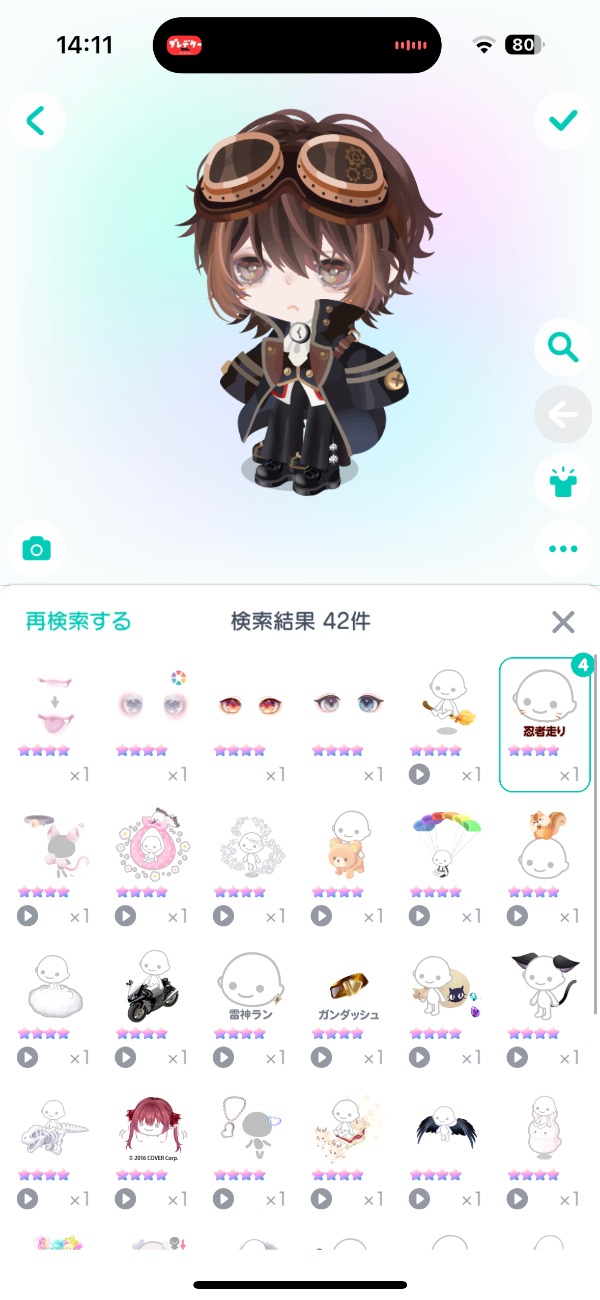Tap 再検索する to search again

coord(78,622)
